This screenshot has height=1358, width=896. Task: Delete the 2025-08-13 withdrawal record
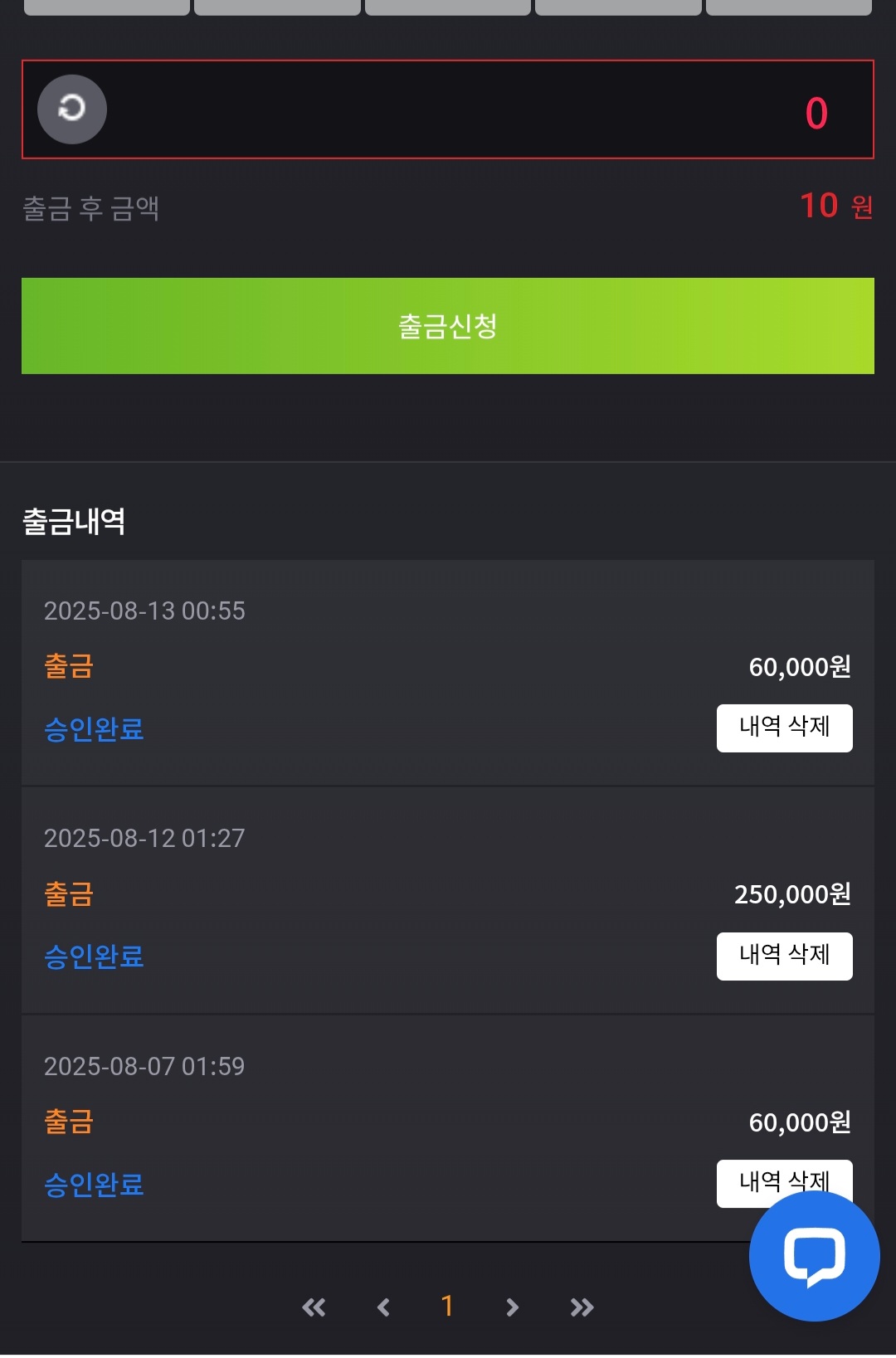784,728
